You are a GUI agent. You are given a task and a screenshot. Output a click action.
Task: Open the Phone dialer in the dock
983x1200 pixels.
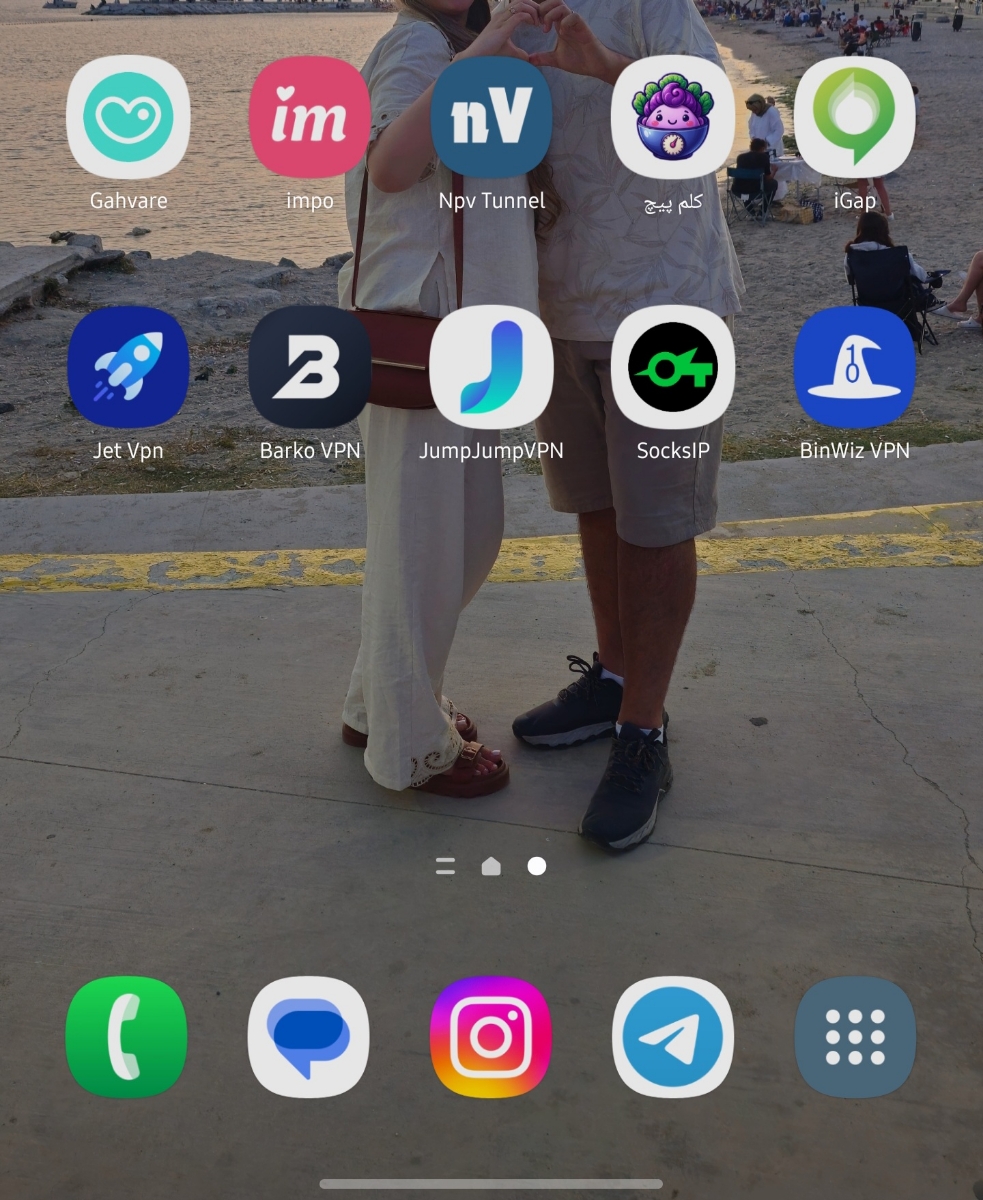click(x=126, y=1037)
